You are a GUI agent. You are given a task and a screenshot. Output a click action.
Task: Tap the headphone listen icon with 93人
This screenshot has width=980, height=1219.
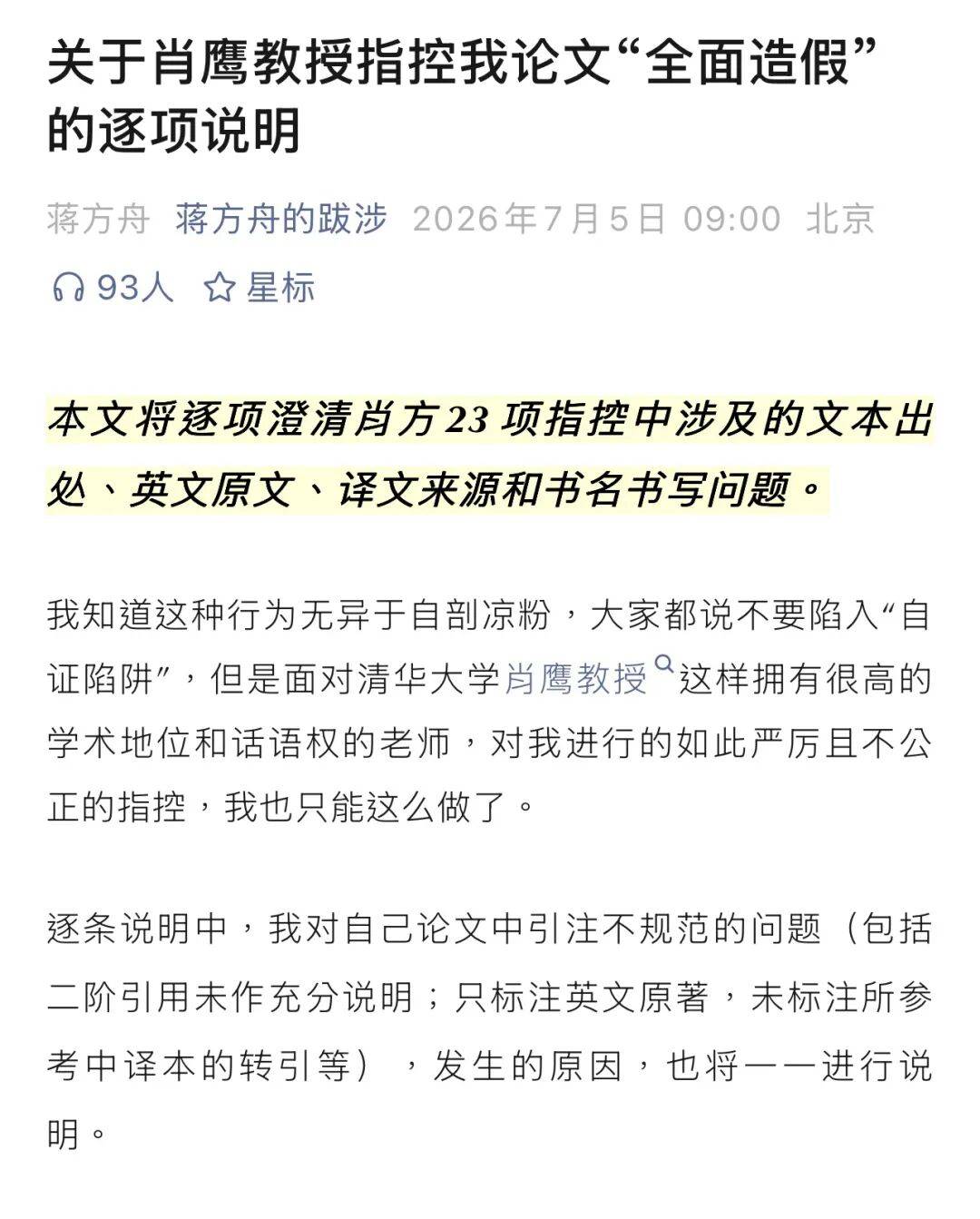(x=112, y=288)
